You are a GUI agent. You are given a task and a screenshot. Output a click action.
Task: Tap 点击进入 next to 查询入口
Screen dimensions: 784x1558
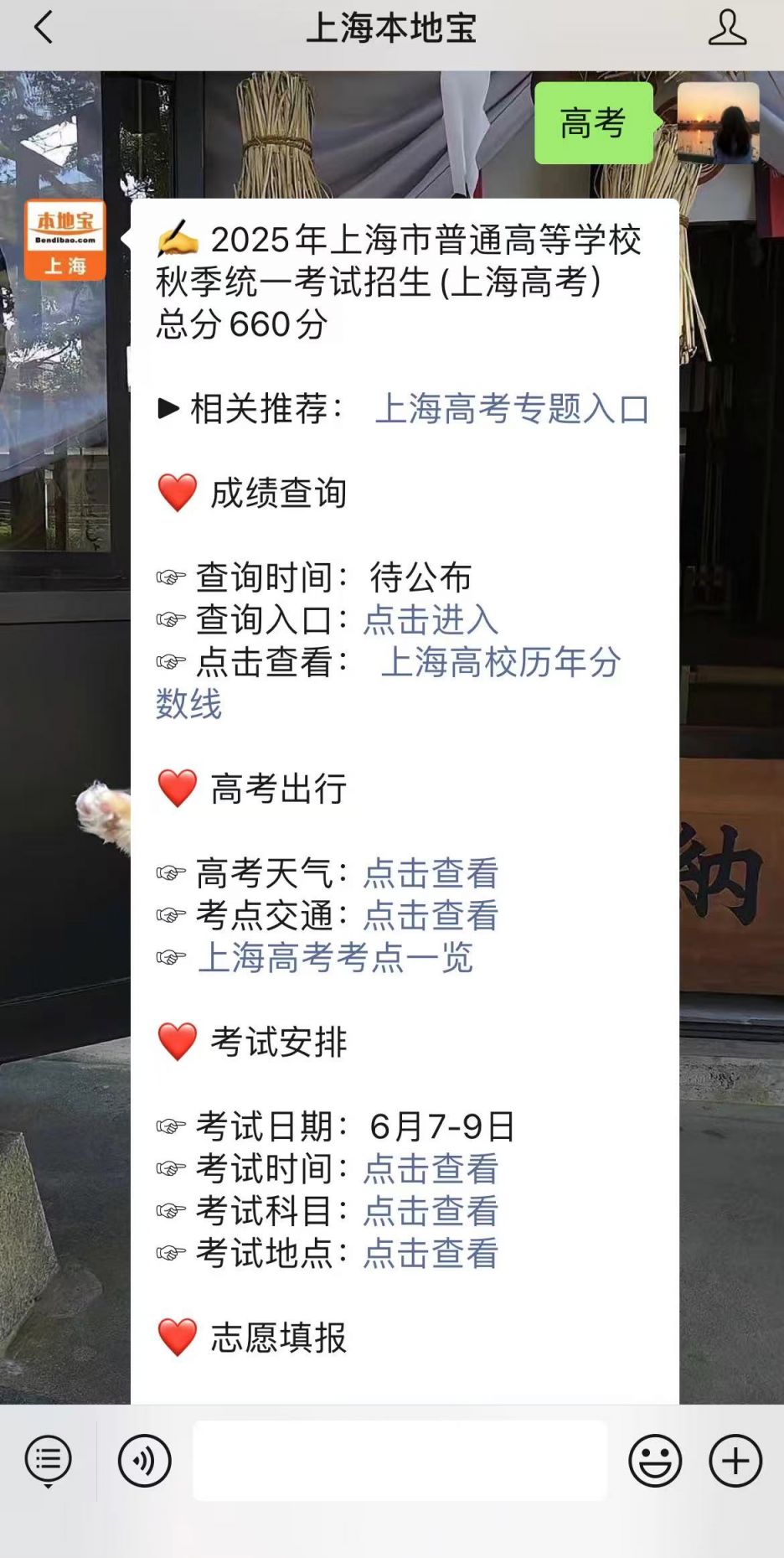431,620
